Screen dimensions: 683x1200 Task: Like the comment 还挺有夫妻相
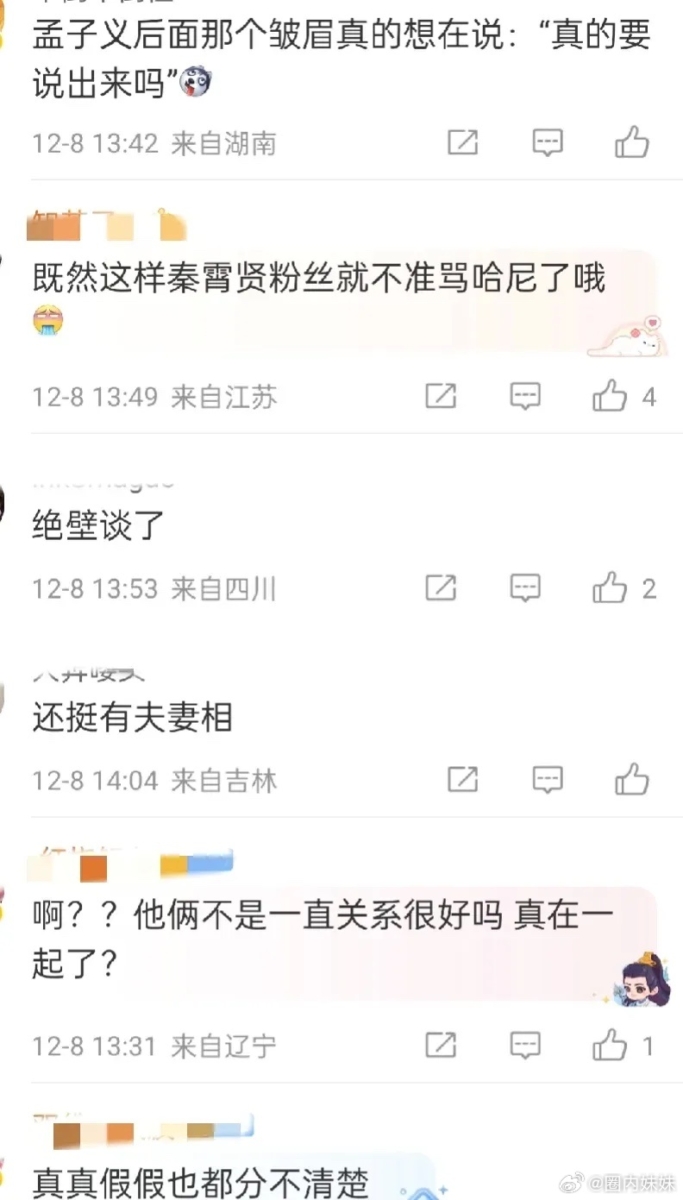[x=632, y=779]
